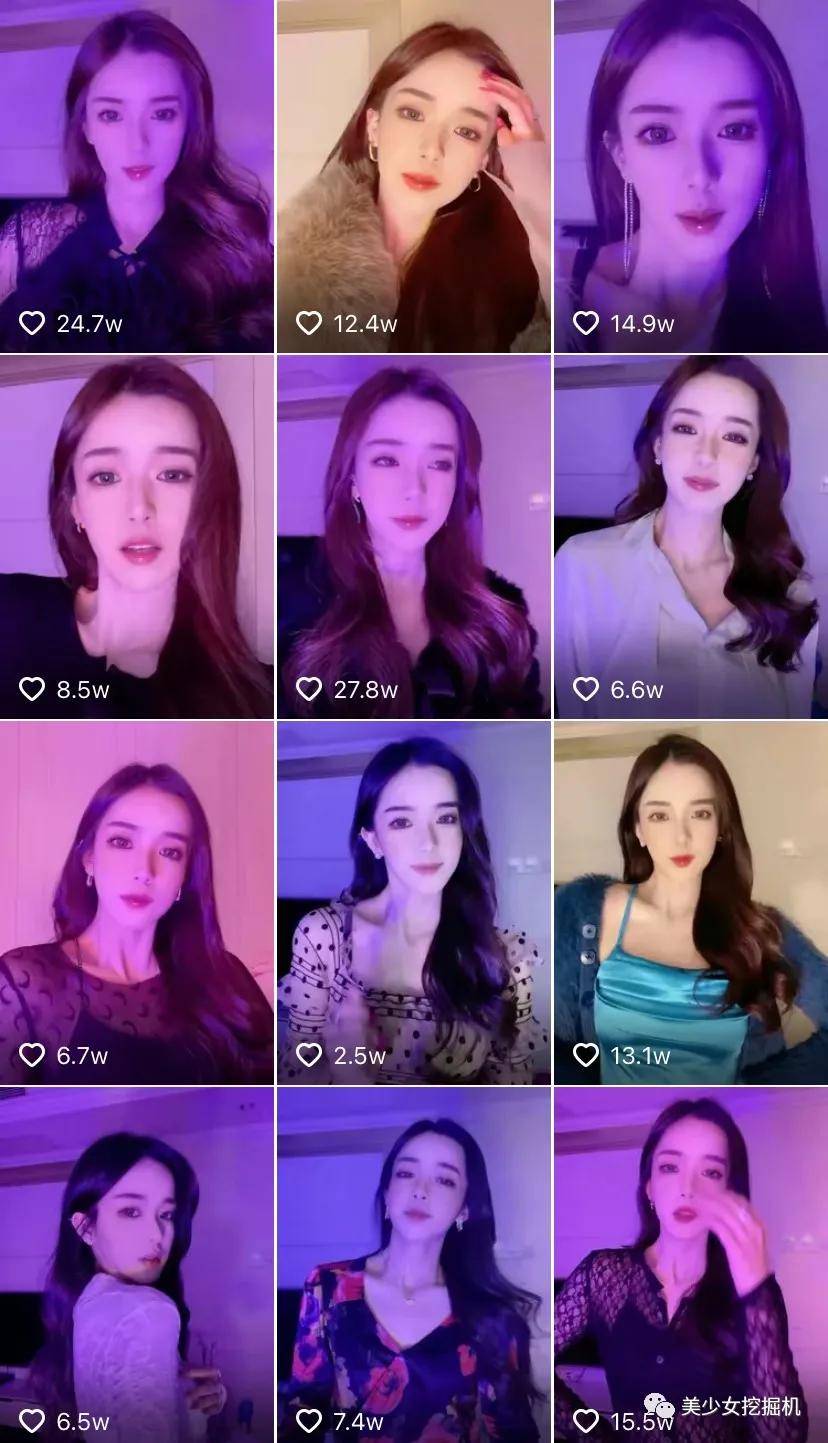Play the video marked 15.5w likes
The width and height of the screenshot is (828, 1443).
pos(691,1265)
